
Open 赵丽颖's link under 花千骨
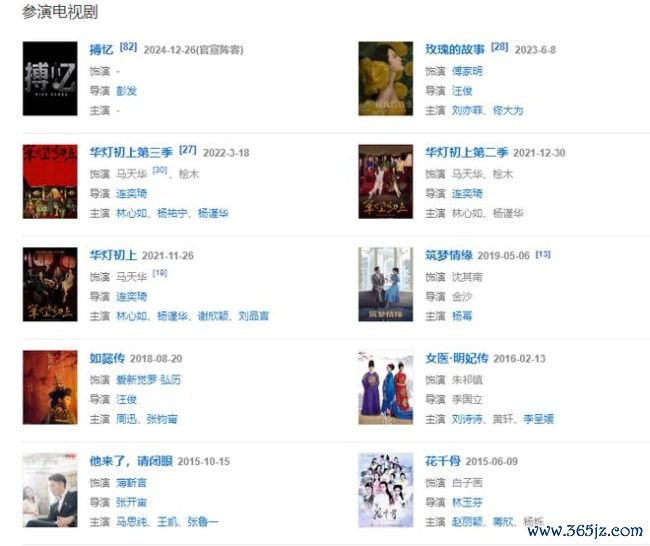click(467, 522)
